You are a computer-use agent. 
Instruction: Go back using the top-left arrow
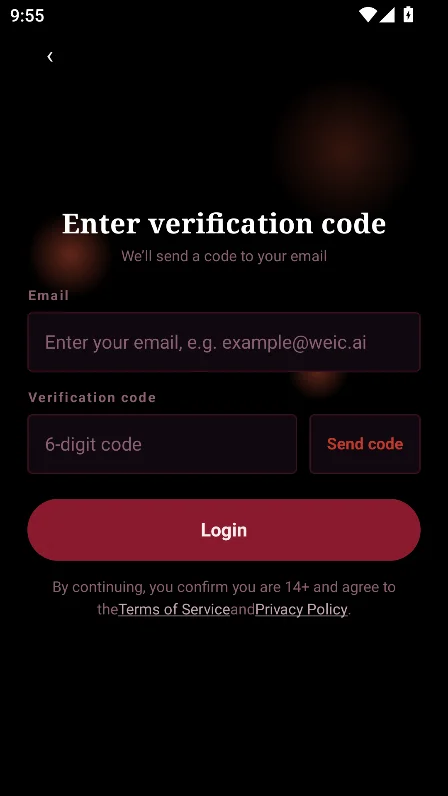click(x=50, y=57)
